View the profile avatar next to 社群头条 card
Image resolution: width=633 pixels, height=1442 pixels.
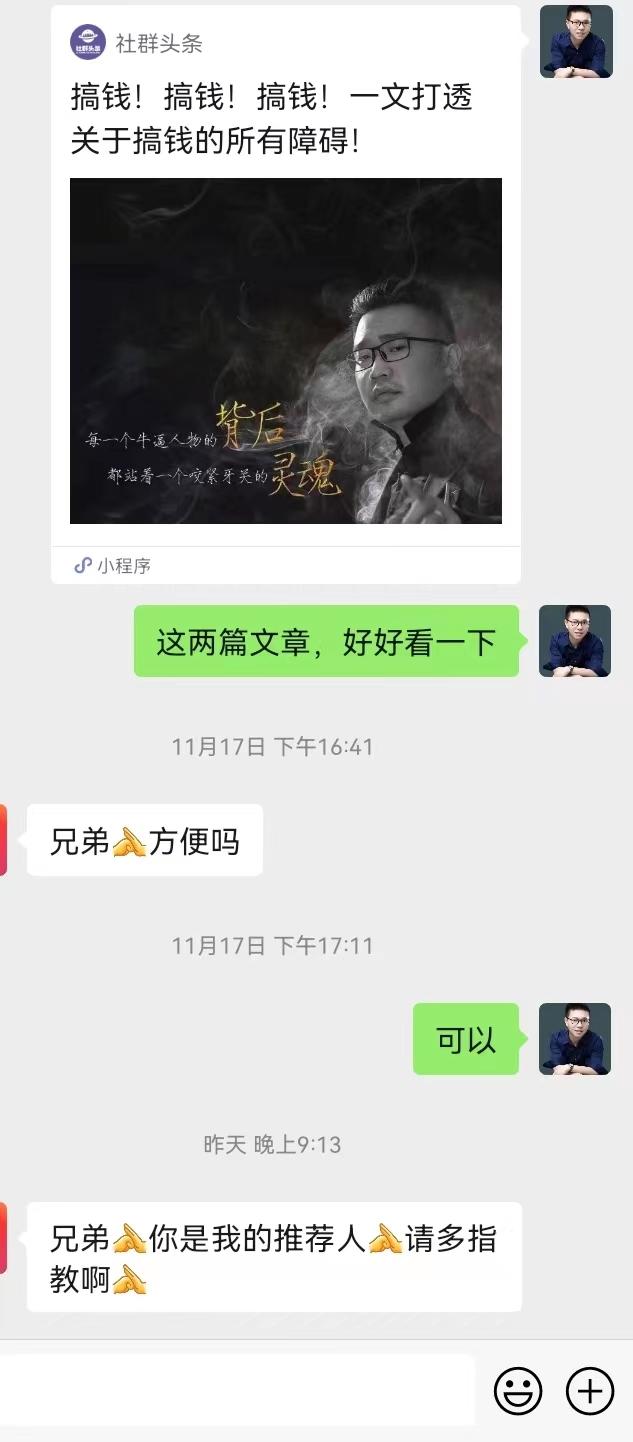(577, 41)
